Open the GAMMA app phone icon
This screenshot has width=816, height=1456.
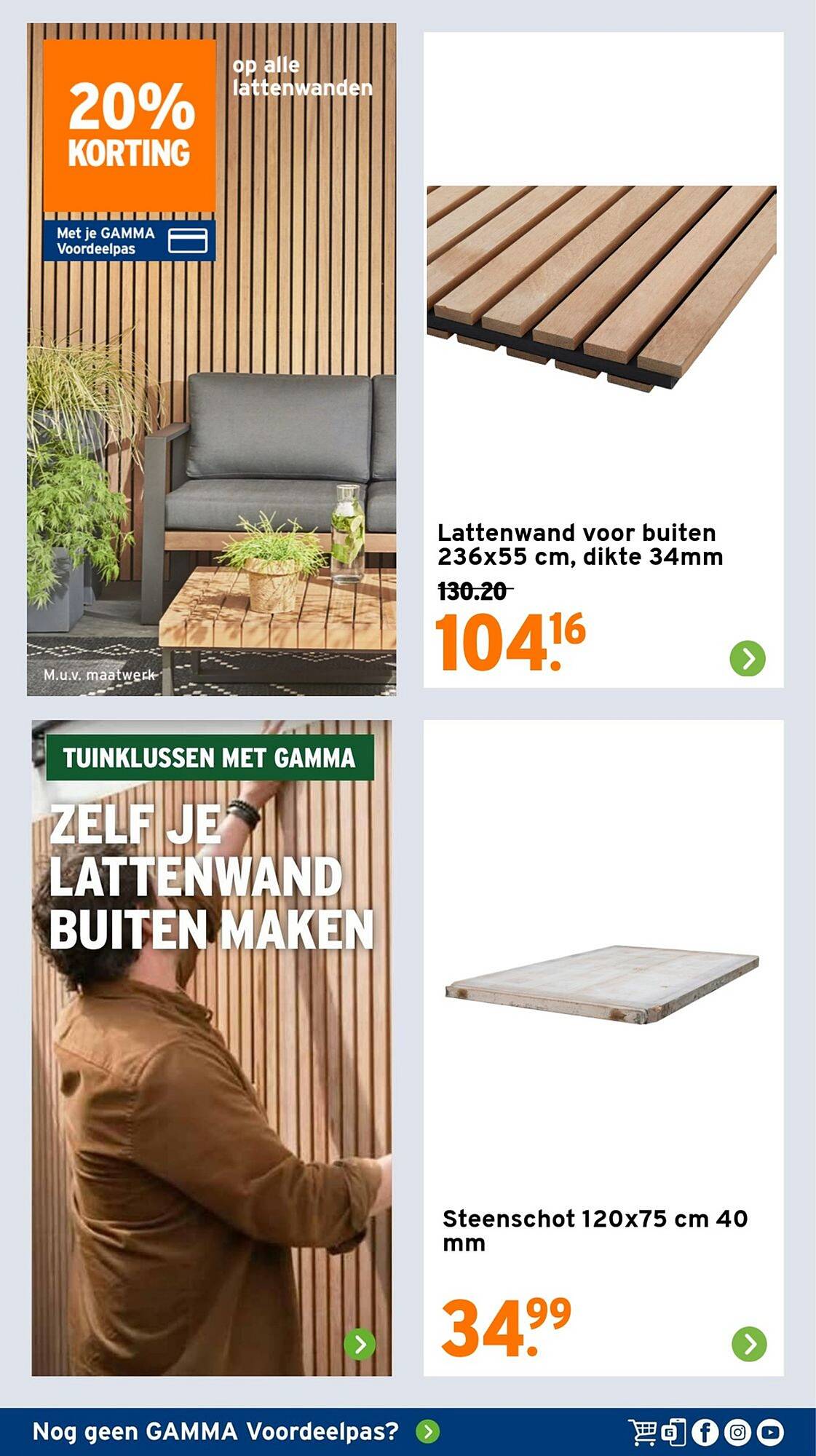(674, 1432)
